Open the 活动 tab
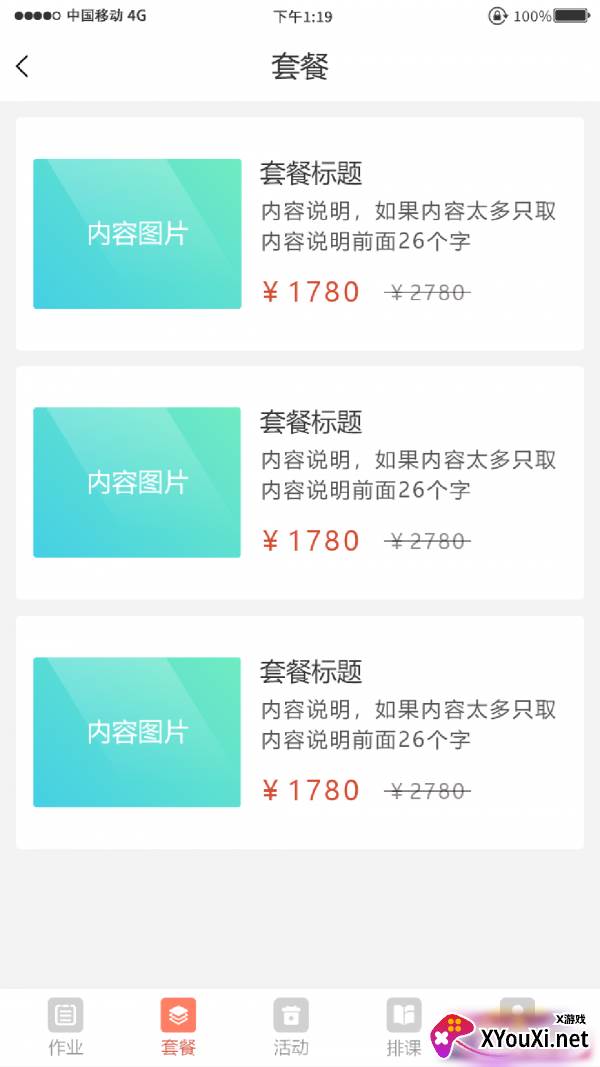This screenshot has width=600, height=1067. 291,1027
